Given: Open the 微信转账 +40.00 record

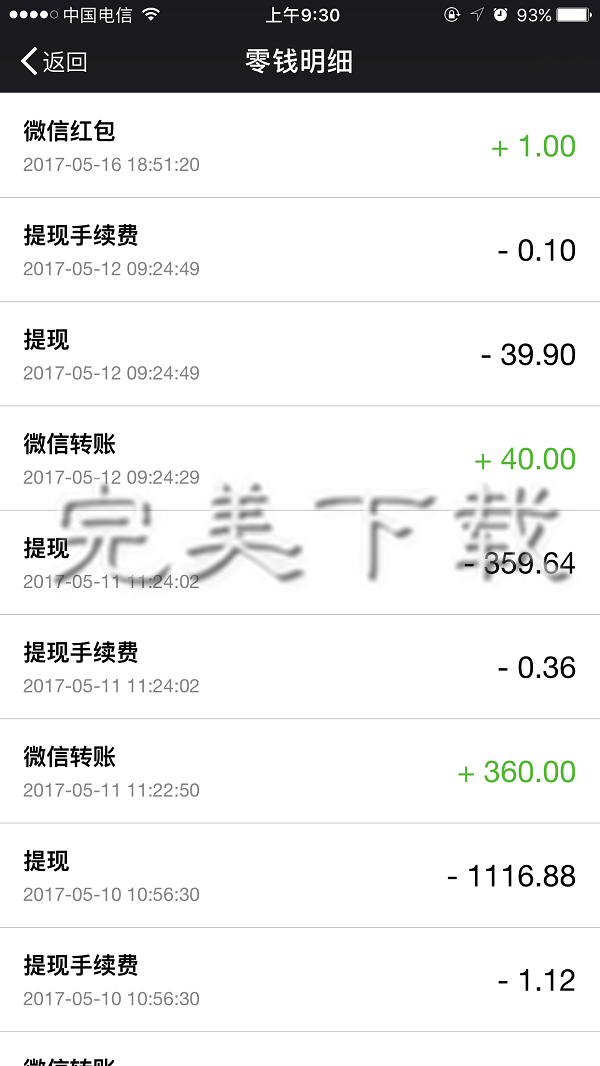Looking at the screenshot, I should point(300,458).
